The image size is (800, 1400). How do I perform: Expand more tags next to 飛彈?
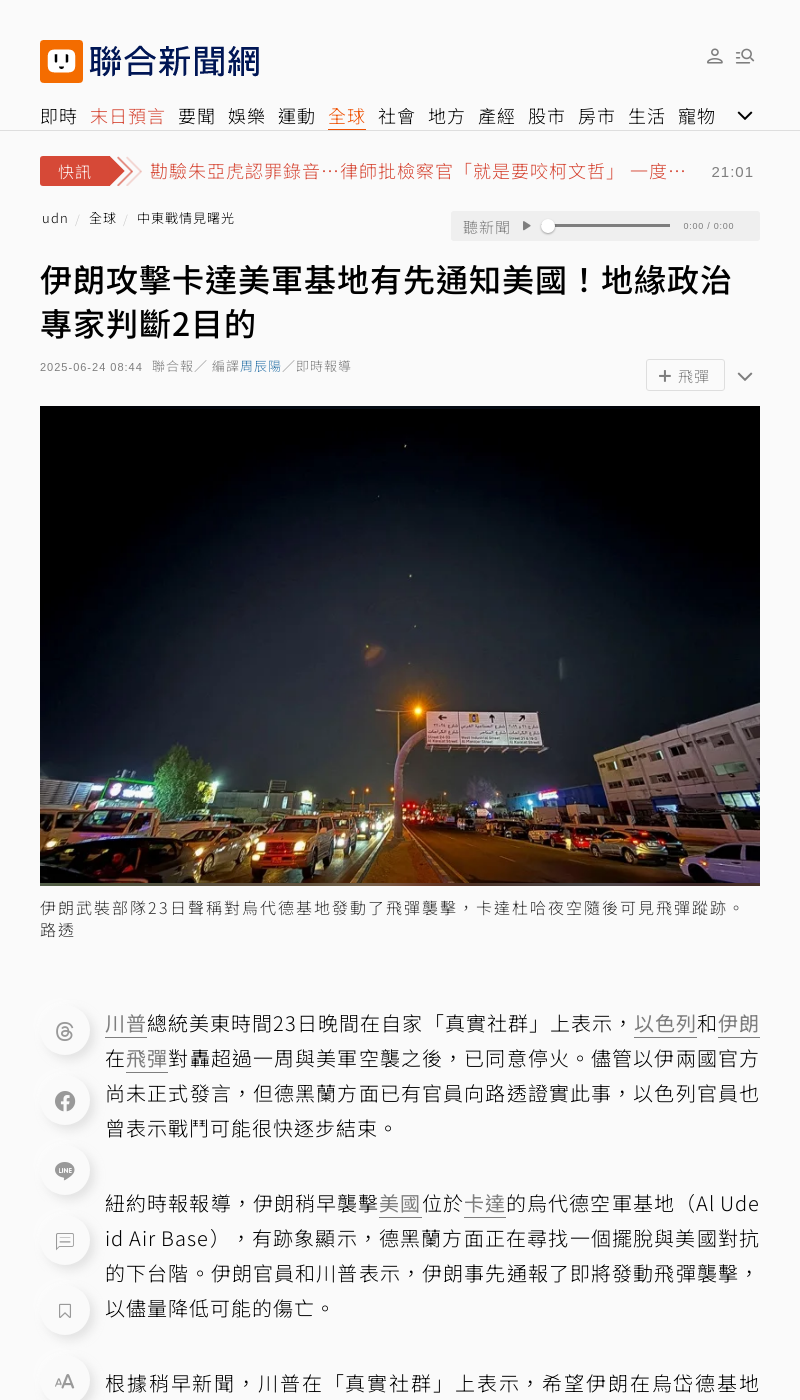click(745, 377)
